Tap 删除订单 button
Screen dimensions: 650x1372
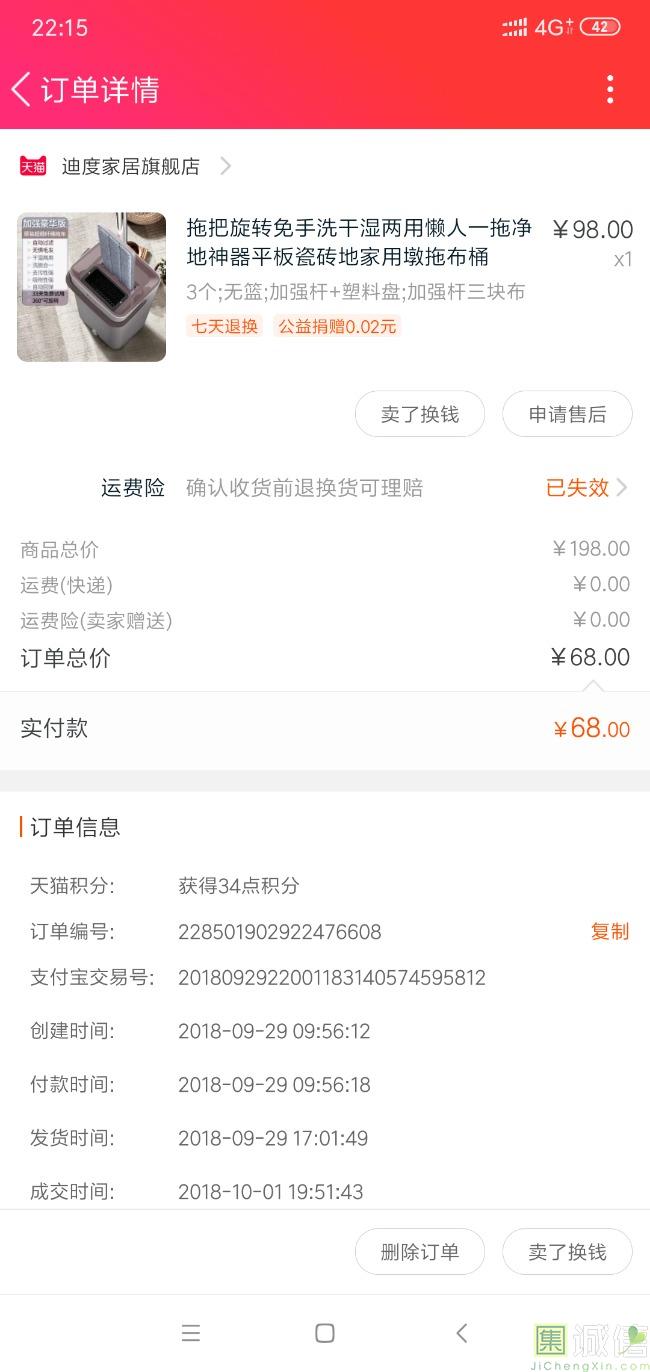point(420,1252)
